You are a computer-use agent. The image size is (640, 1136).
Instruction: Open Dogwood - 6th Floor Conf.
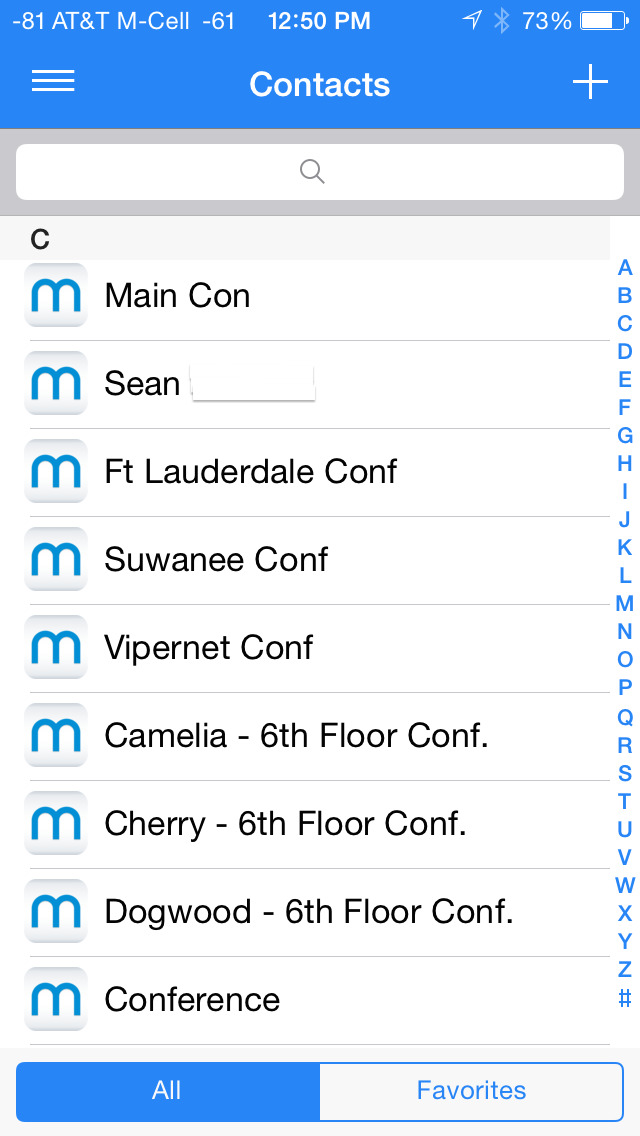coord(305,912)
